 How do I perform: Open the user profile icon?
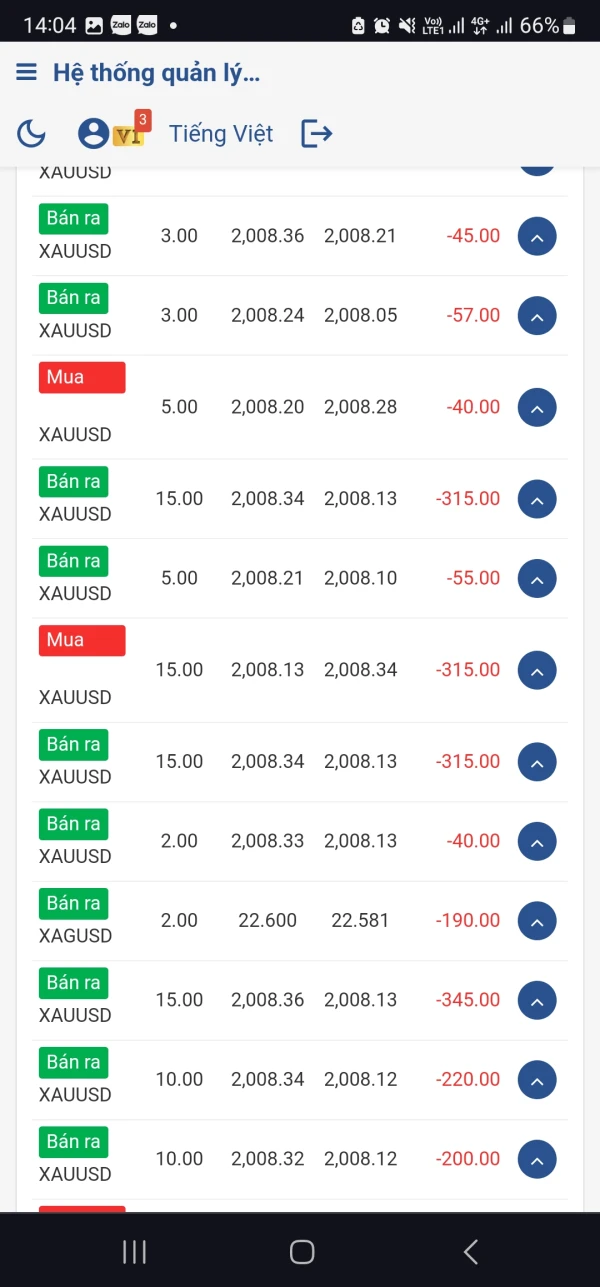pos(93,133)
